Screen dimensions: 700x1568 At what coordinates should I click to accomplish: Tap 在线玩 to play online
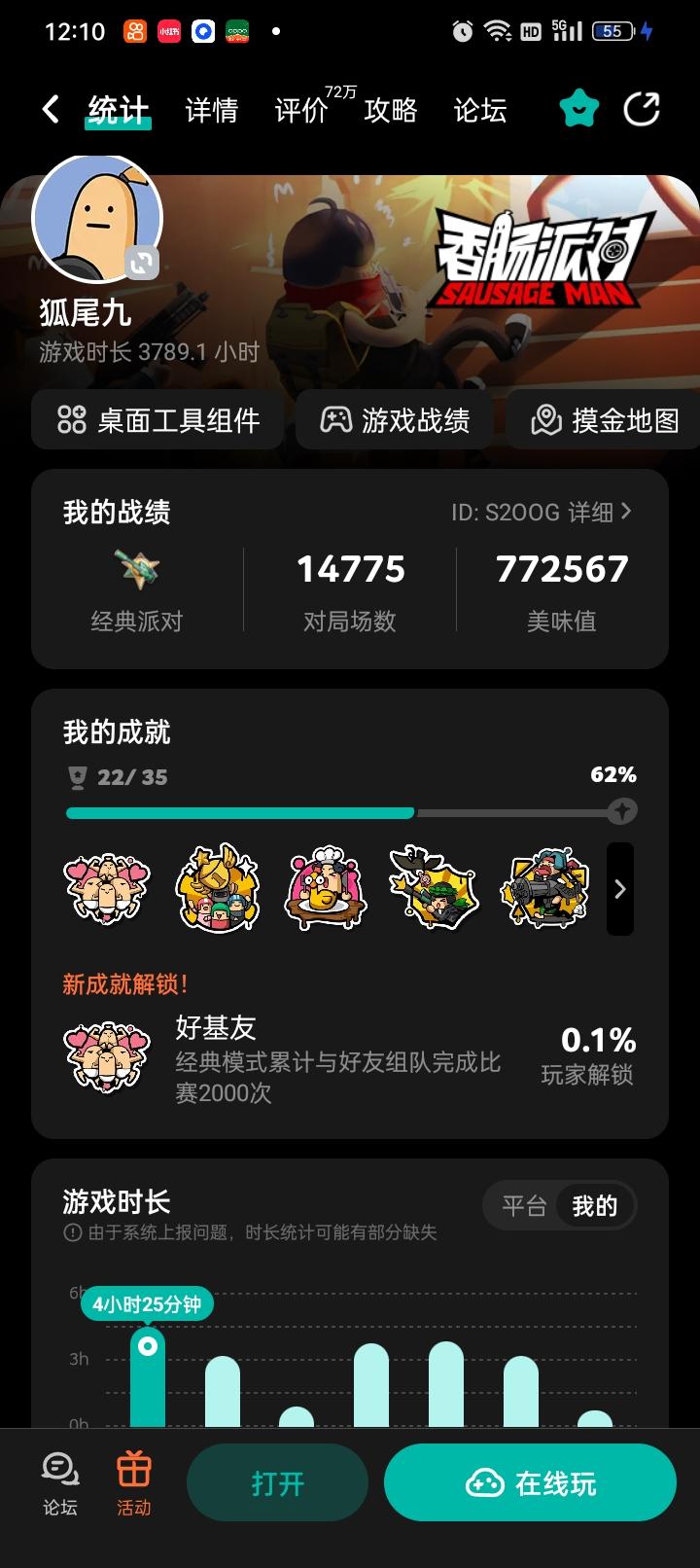(530, 1480)
